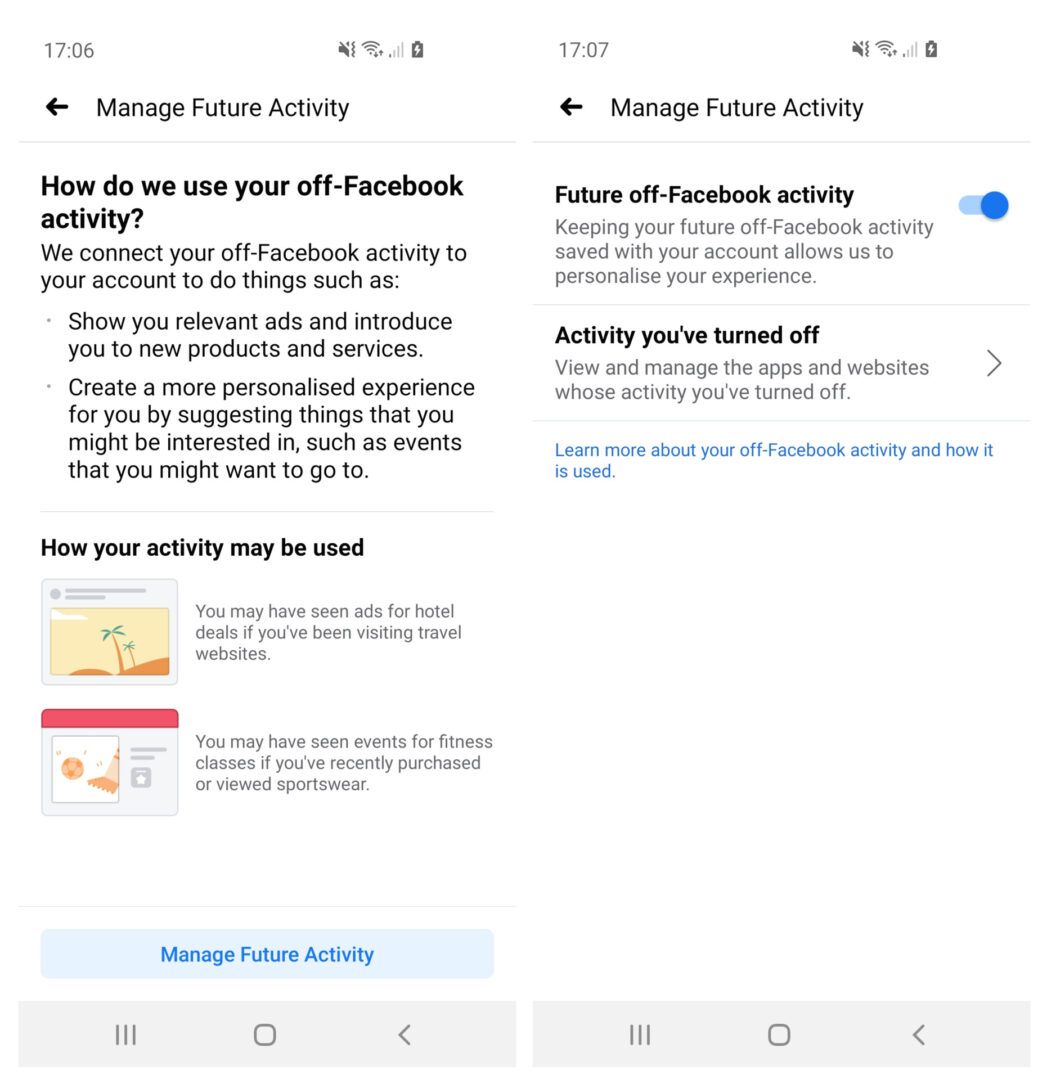
Task: Click the 17:06 clock display
Action: [x=69, y=49]
